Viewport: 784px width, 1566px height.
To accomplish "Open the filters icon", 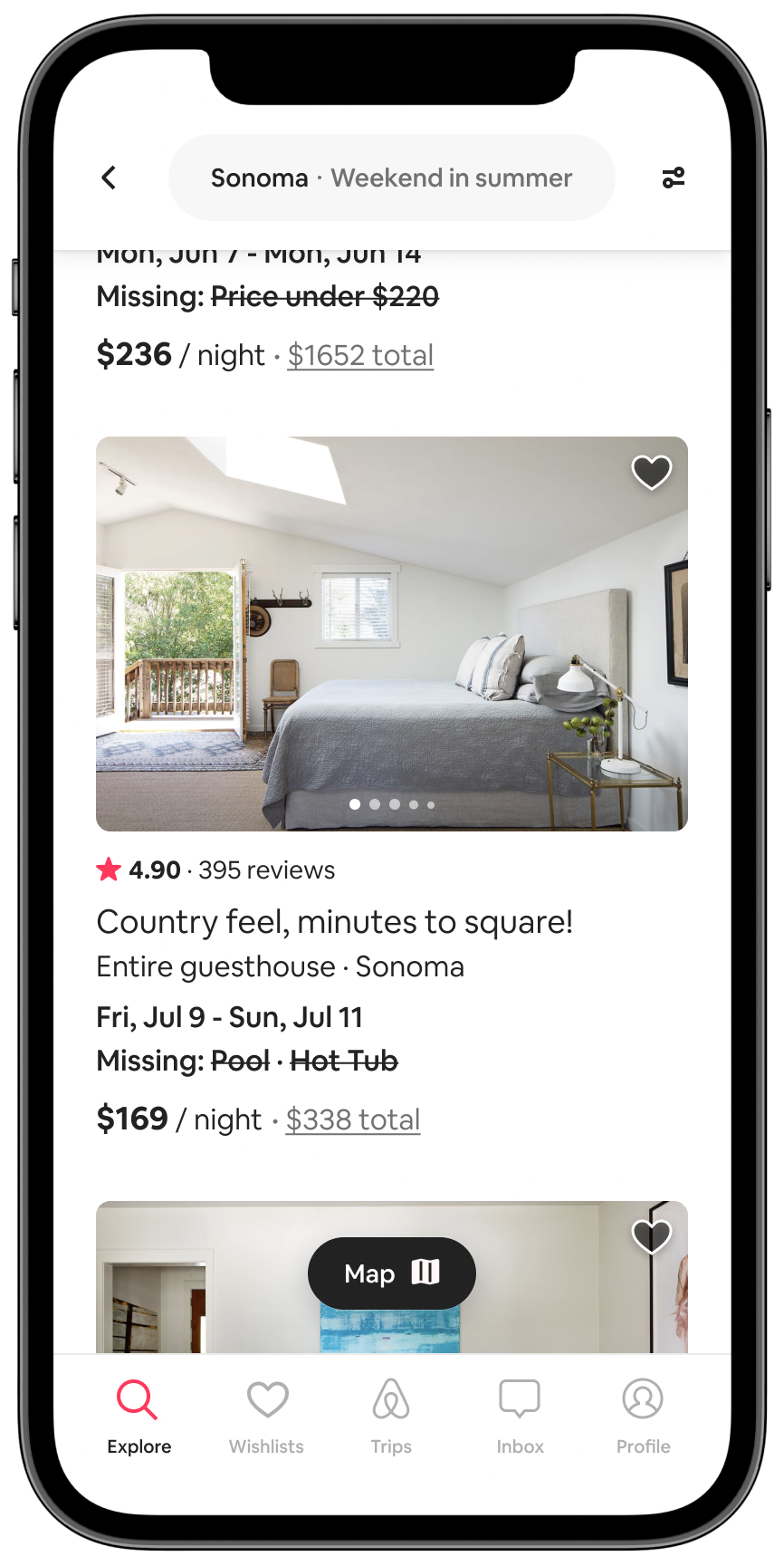I will (x=673, y=178).
